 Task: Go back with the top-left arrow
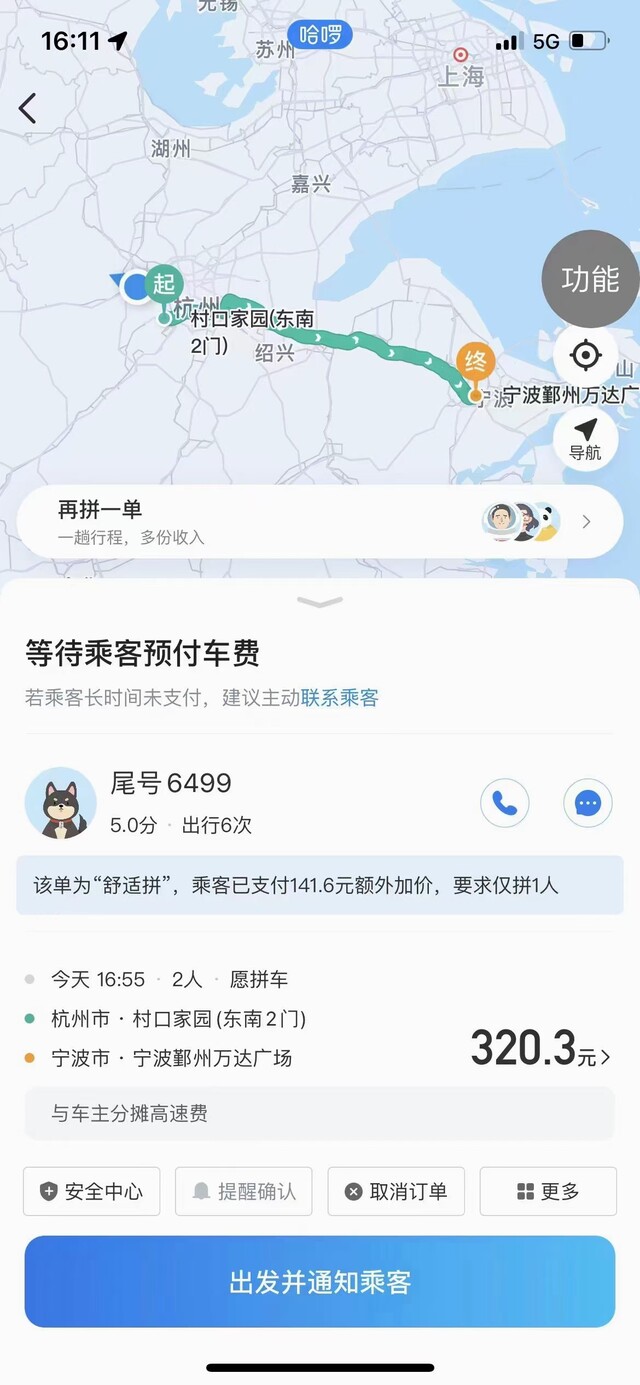point(27,108)
